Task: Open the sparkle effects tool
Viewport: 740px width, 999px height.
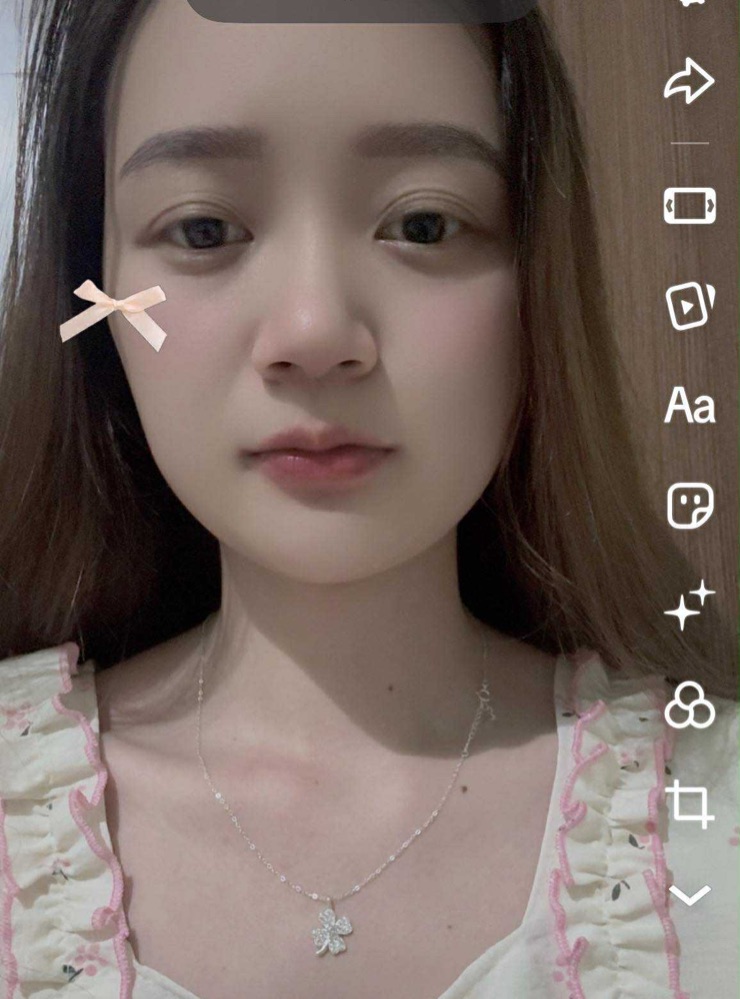Action: tap(690, 605)
